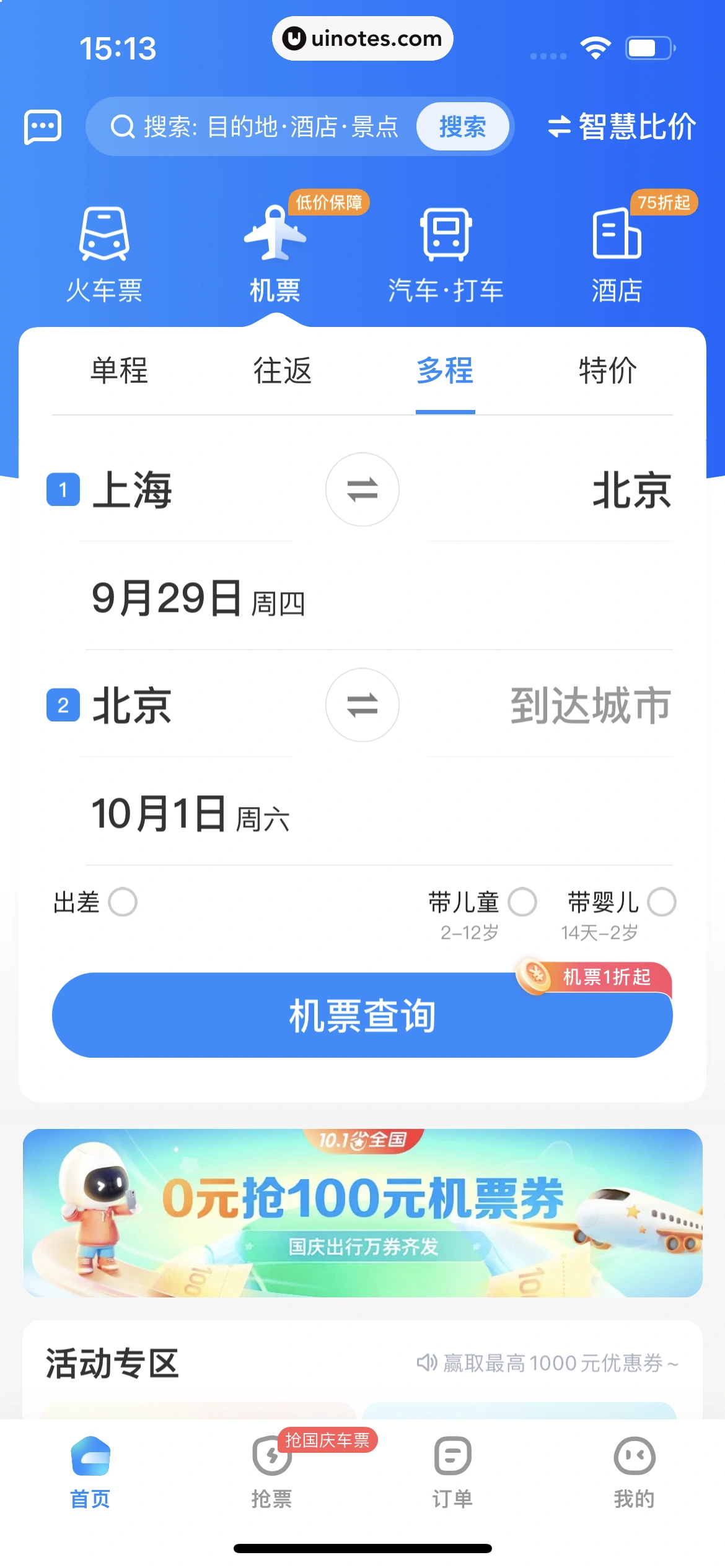This screenshot has width=725, height=1568.
Task: Tap the 搜索 button
Action: (x=462, y=127)
